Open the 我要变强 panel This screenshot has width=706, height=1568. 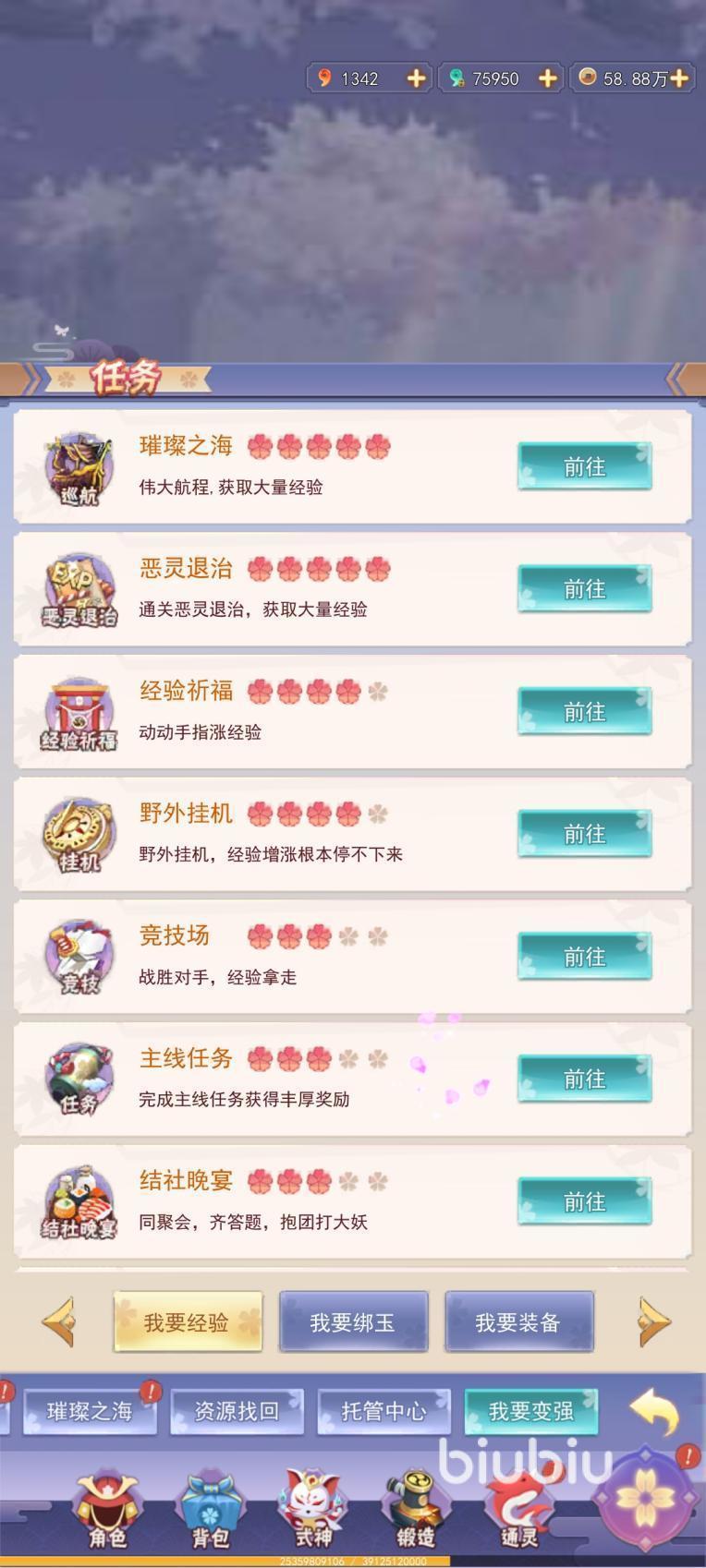(x=530, y=1412)
